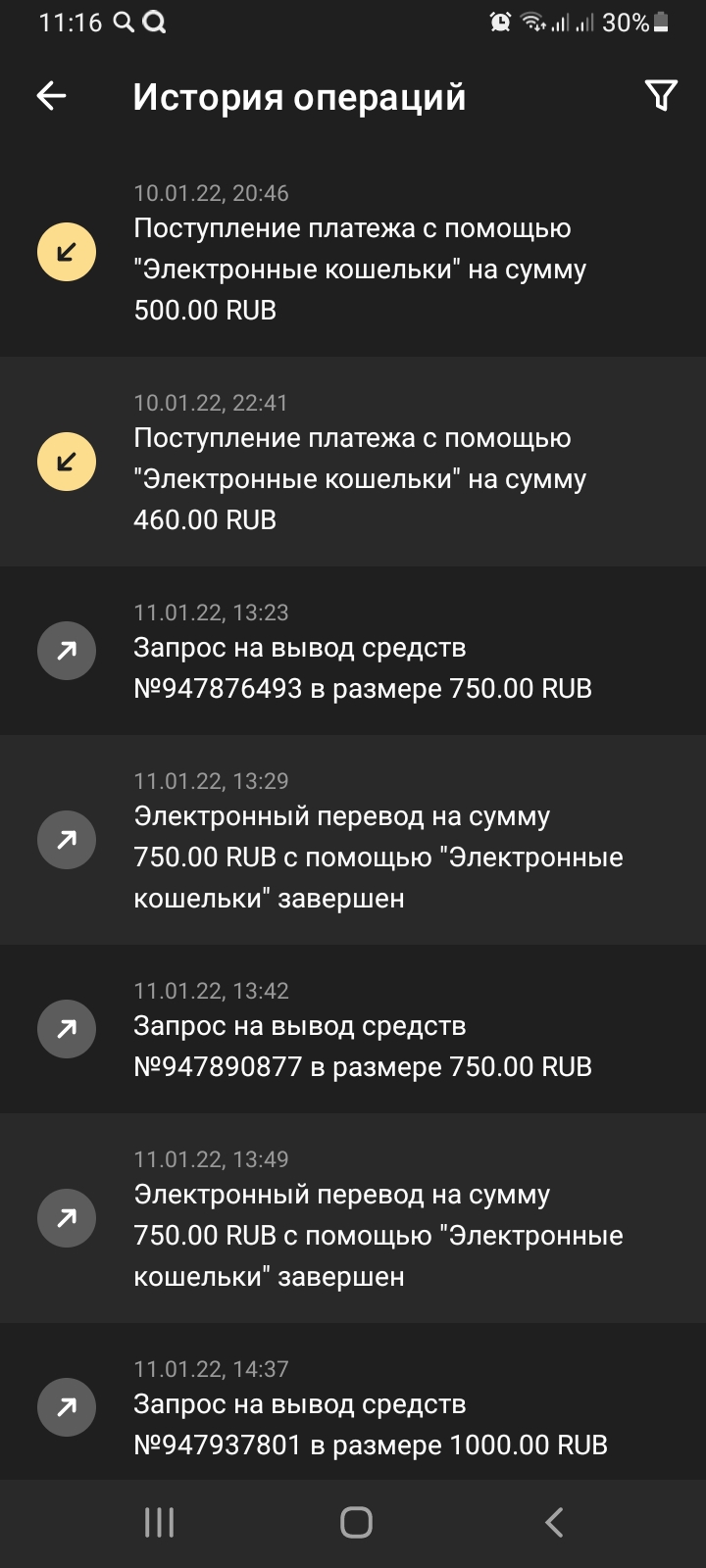Go back using the arrow in the header

point(51,96)
